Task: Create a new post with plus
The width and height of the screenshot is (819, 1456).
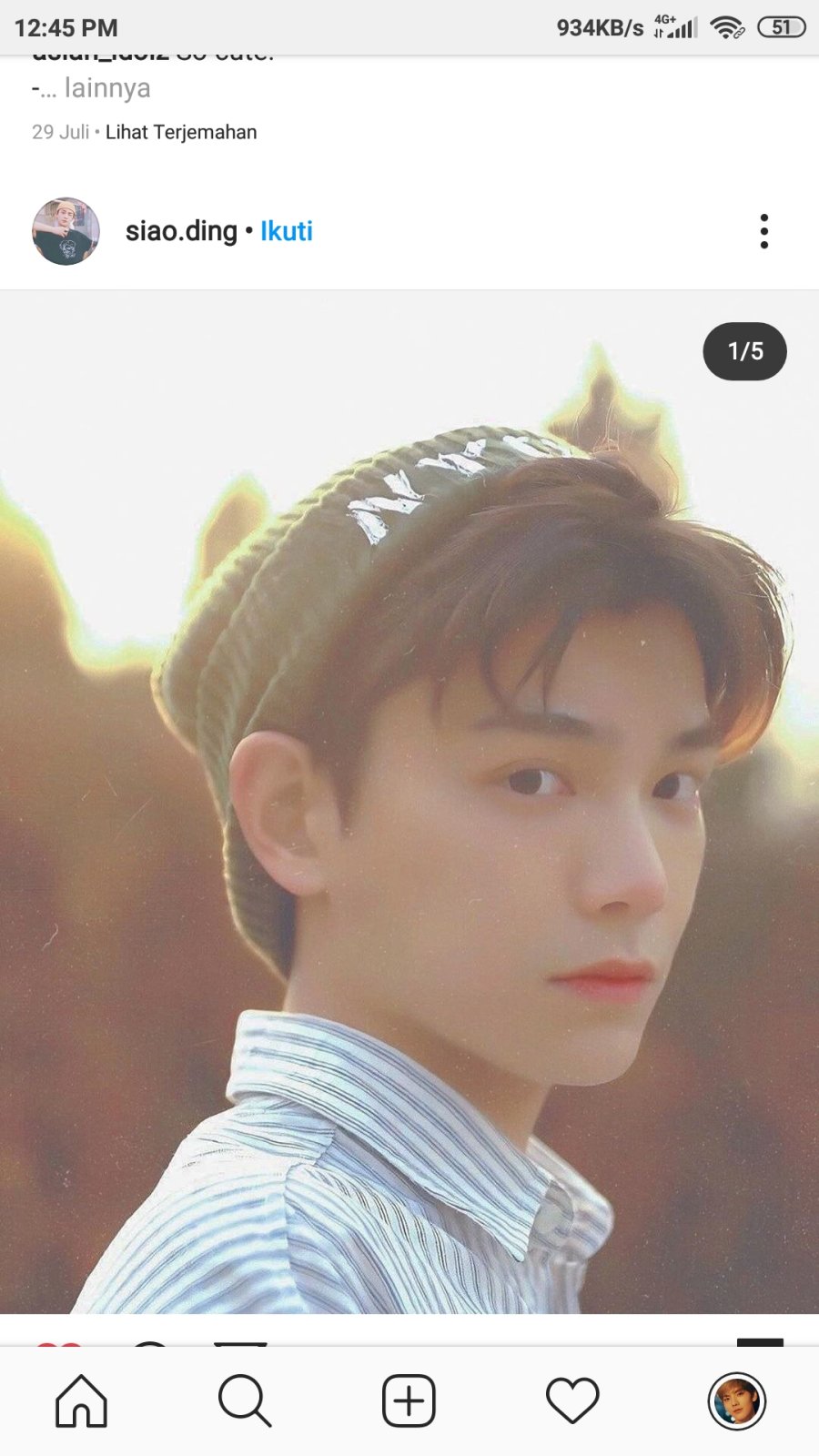Action: pos(409,1400)
